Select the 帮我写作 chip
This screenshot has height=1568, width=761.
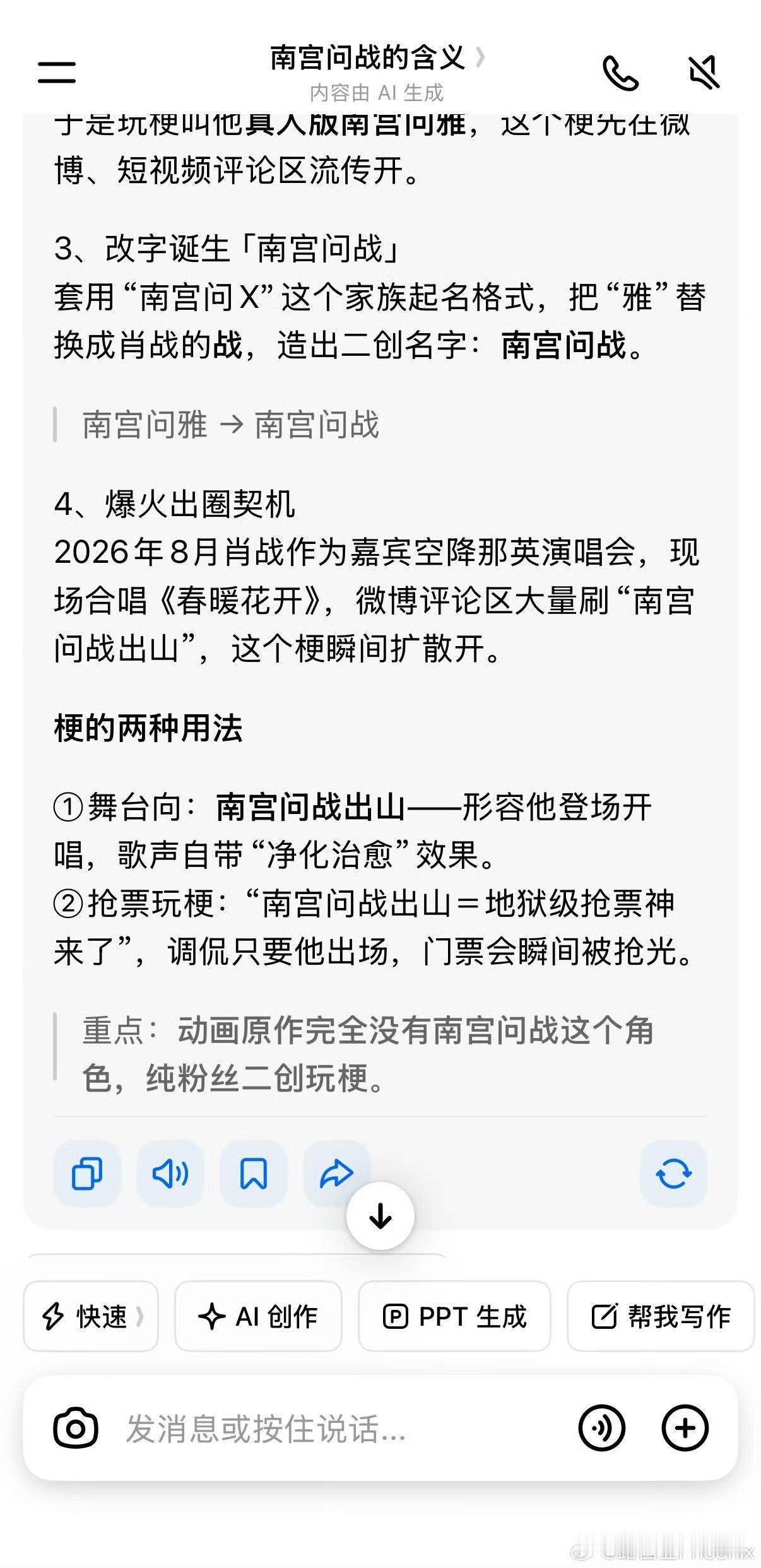click(x=661, y=1316)
